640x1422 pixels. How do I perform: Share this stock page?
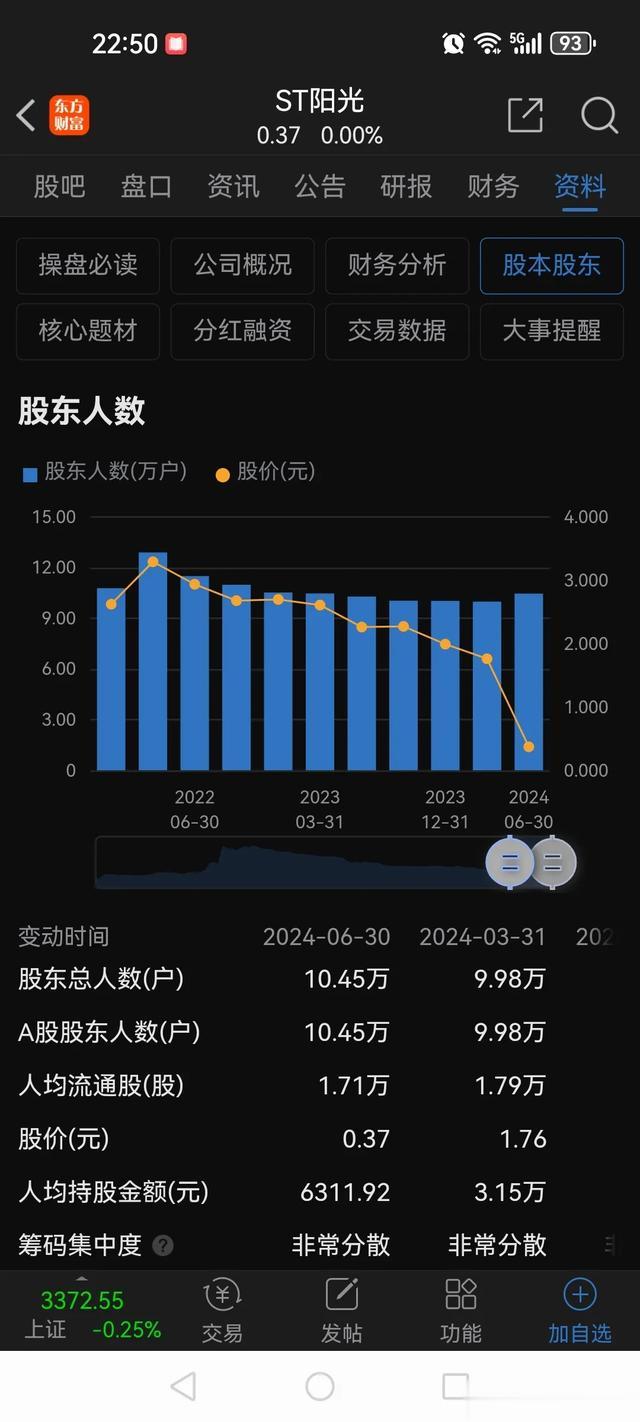525,115
